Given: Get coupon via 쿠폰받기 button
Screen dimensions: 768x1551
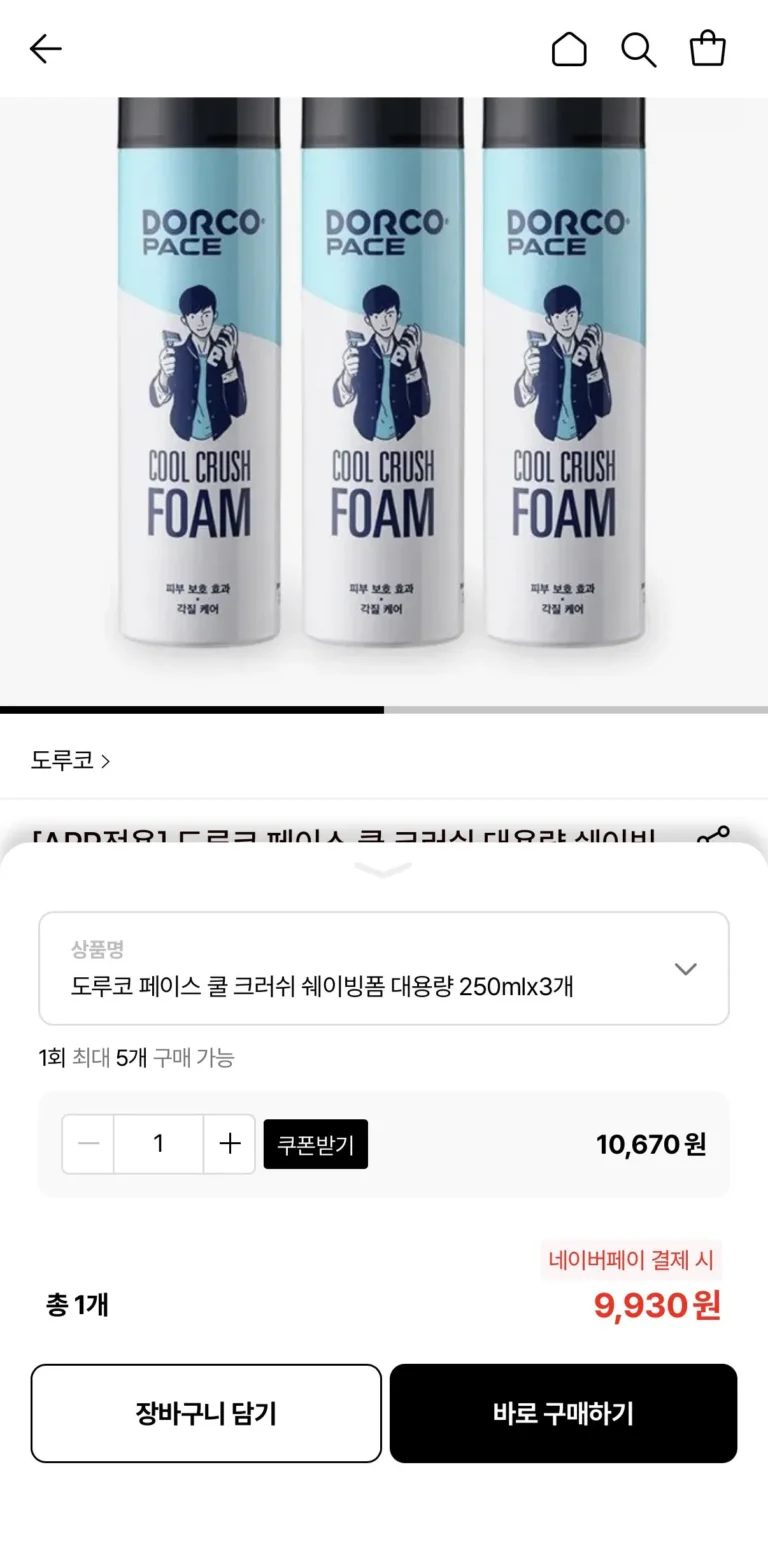Looking at the screenshot, I should (x=315, y=1144).
